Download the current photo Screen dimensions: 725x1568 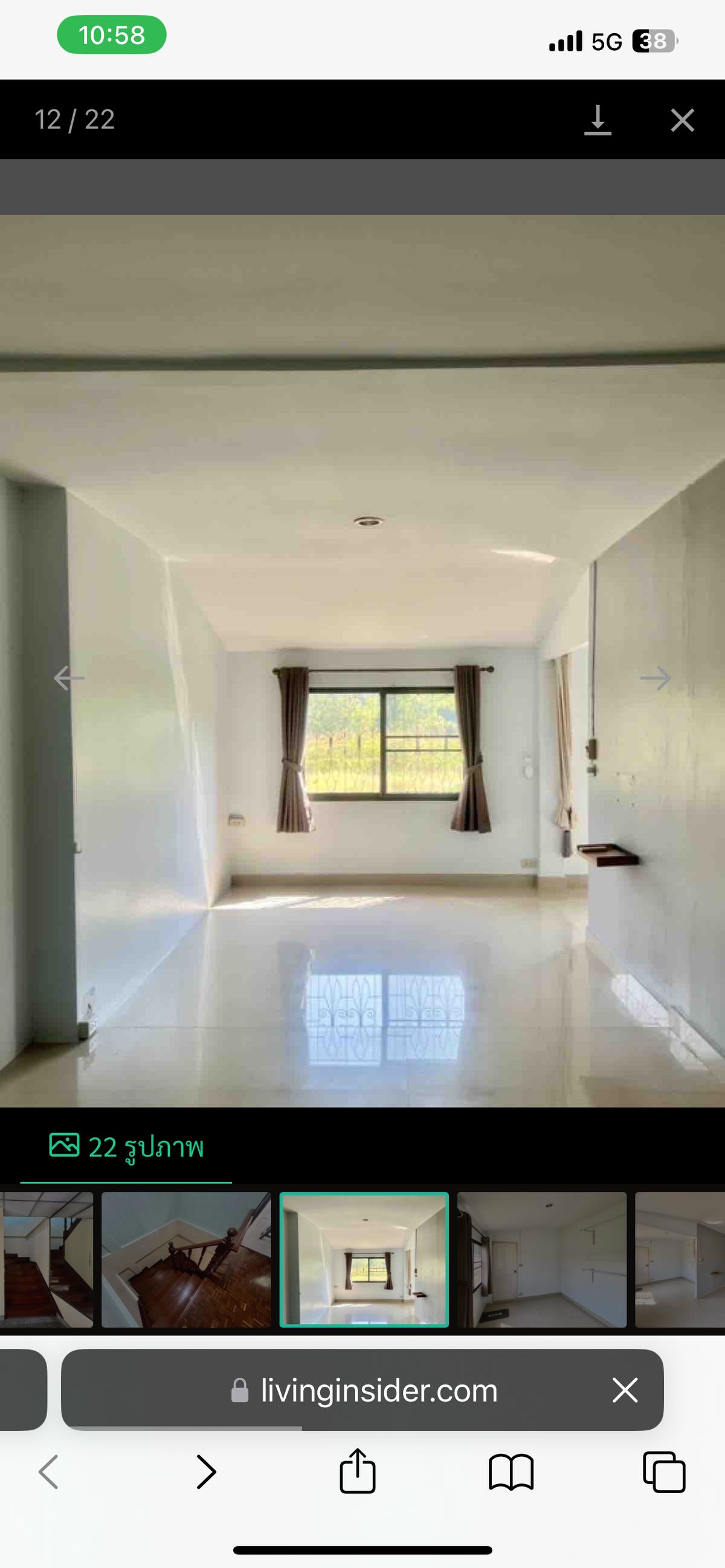click(x=597, y=120)
